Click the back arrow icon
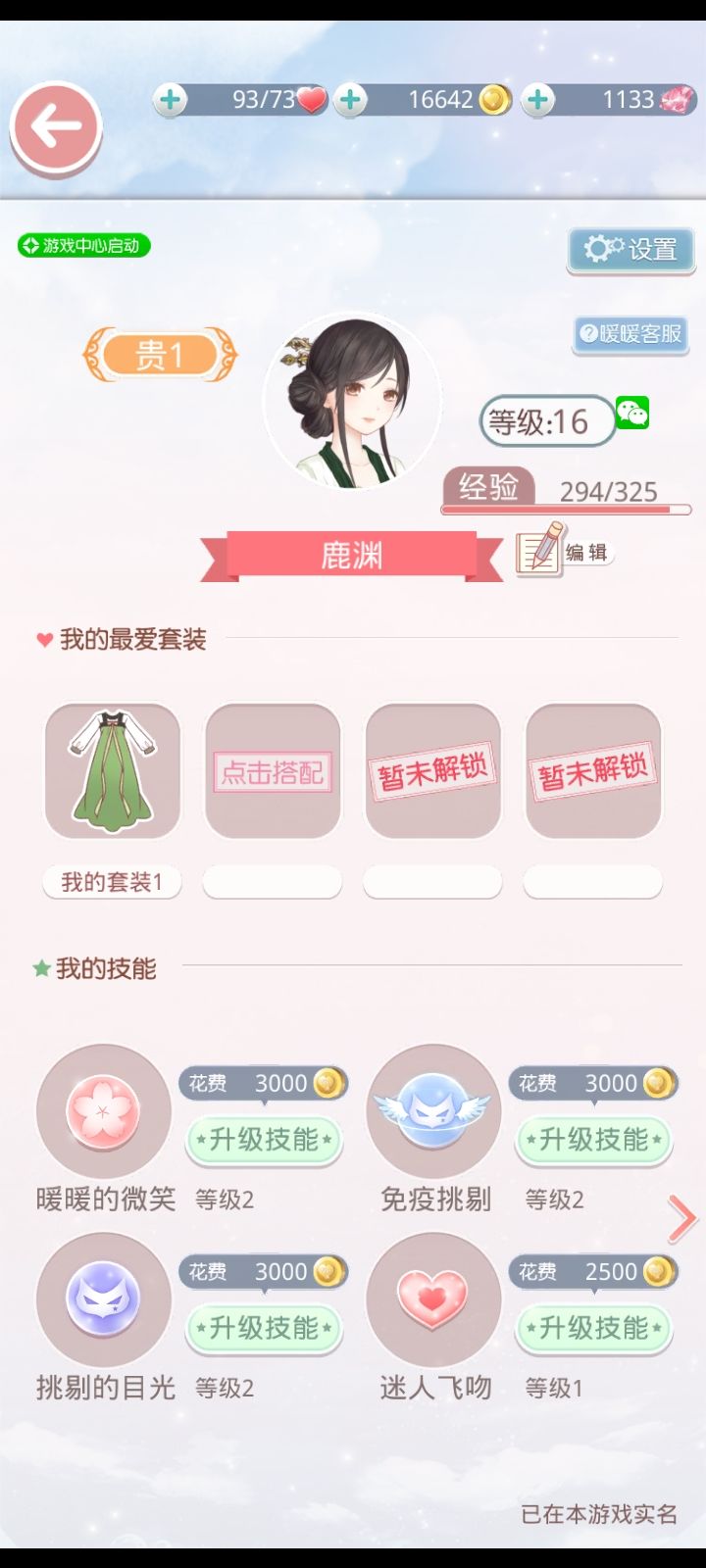 (x=56, y=127)
